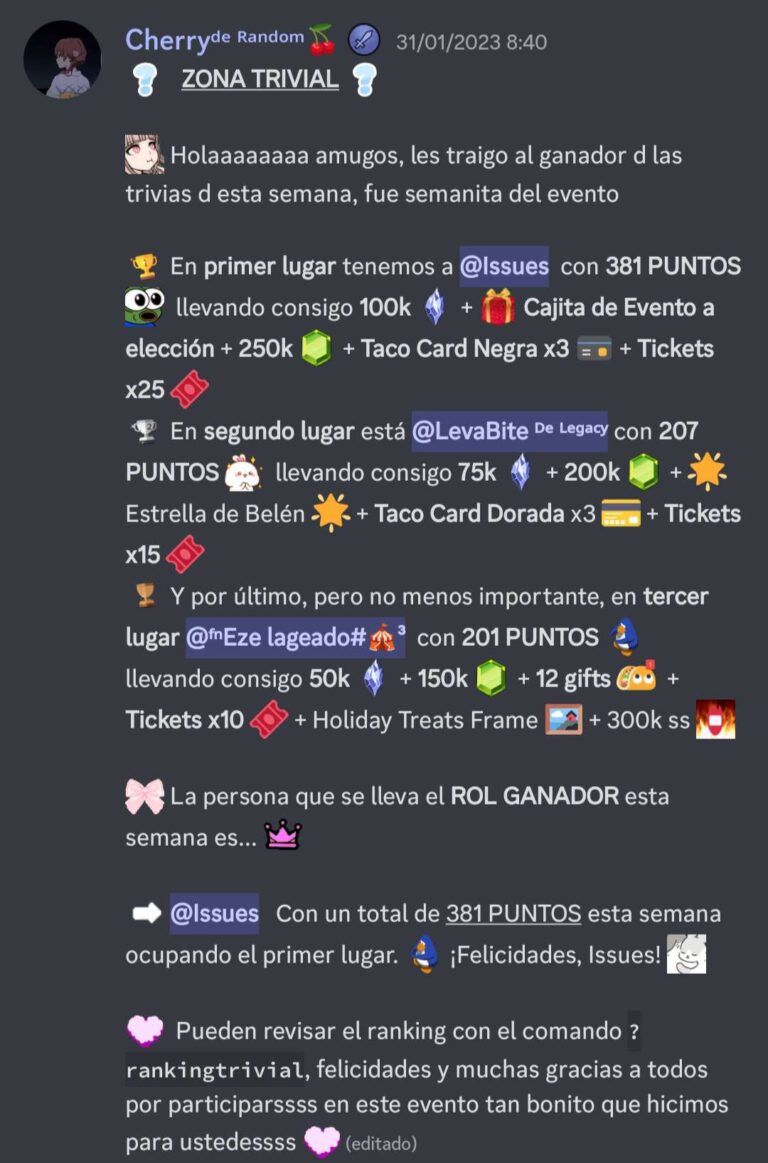Open the @Issues mention beside the arrow emoji
Viewport: 768px width, 1163px height.
click(x=215, y=913)
